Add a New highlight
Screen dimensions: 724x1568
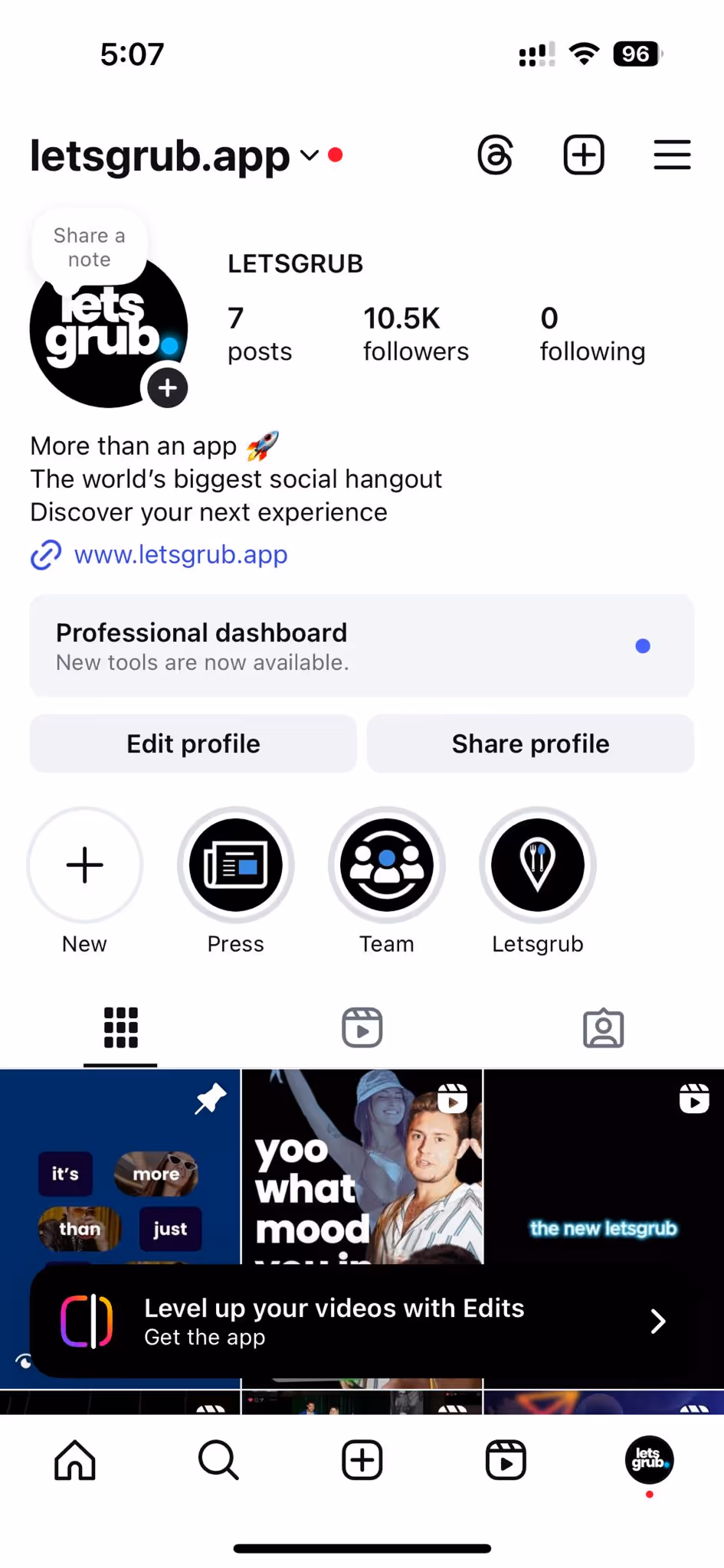point(84,866)
